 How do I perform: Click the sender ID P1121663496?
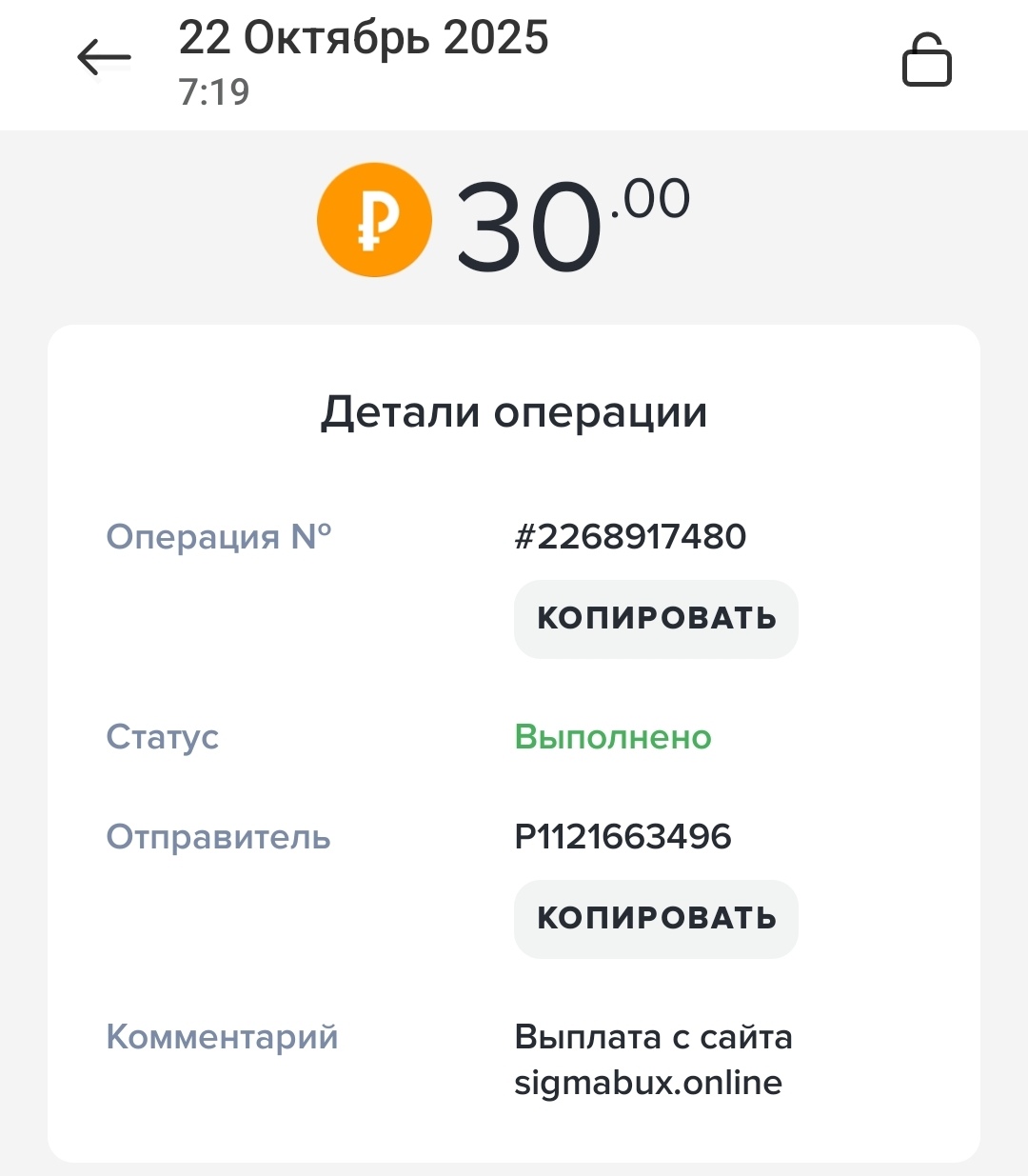(623, 836)
